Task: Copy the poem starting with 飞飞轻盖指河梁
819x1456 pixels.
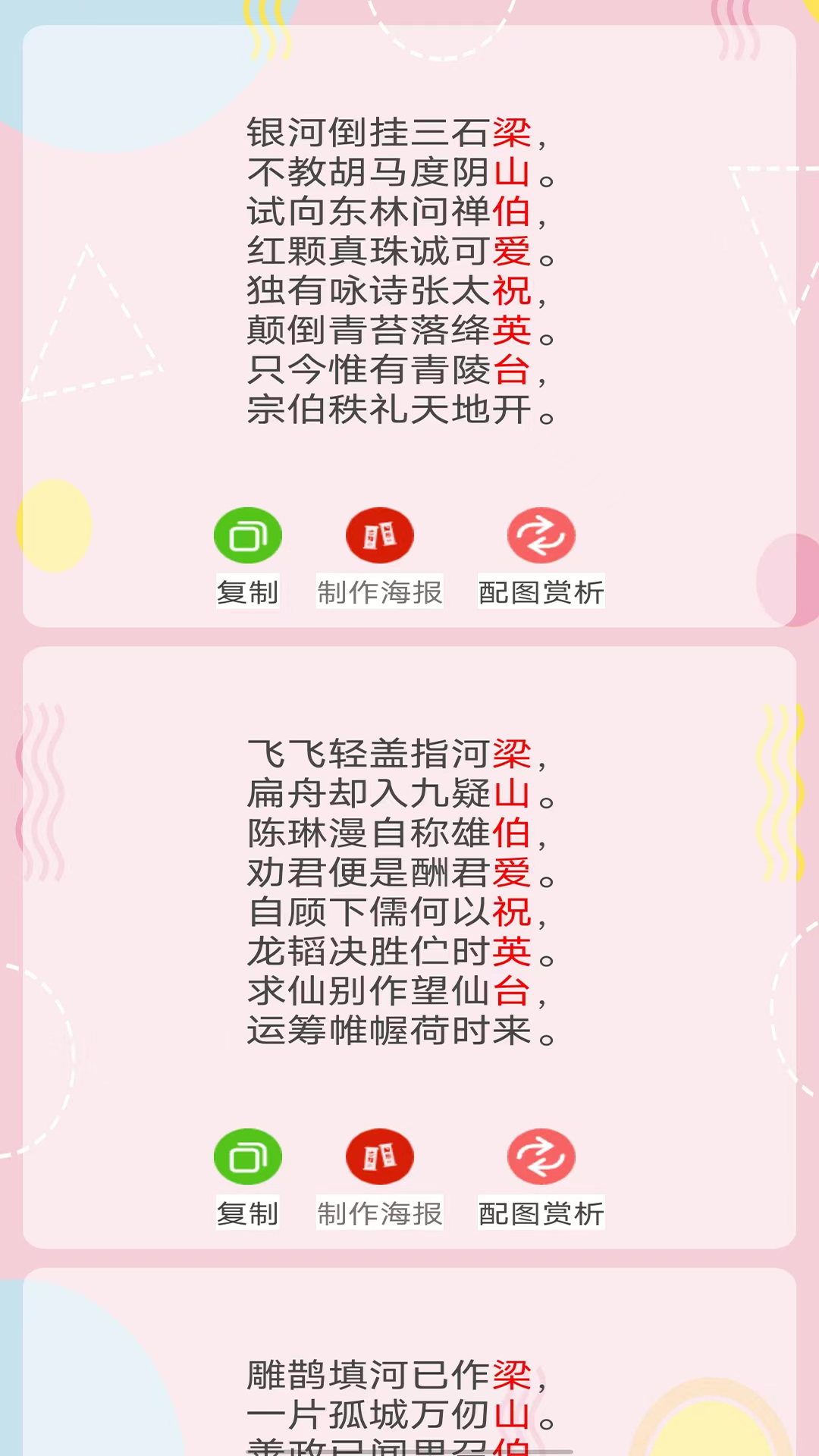Action: coord(247,1157)
